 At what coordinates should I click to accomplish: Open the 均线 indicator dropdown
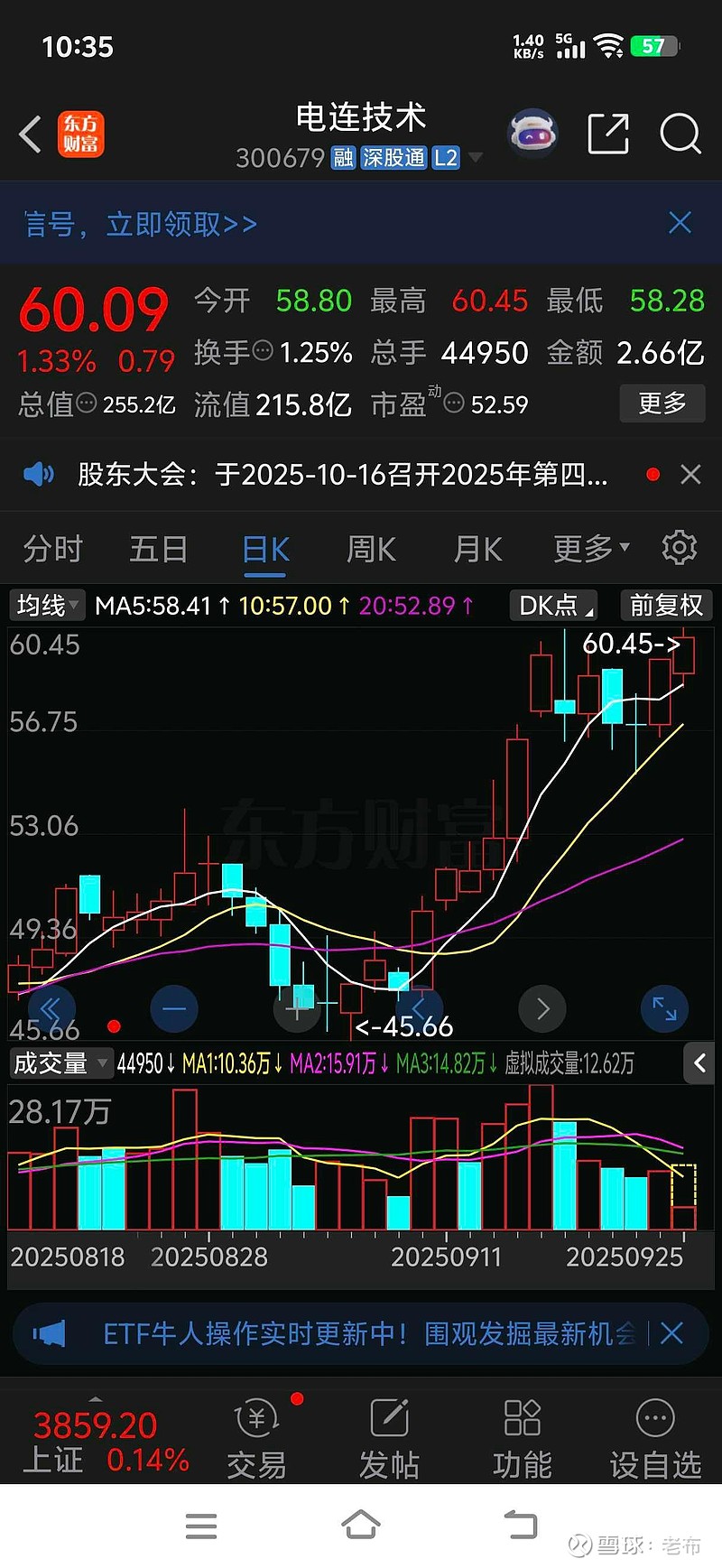click(x=48, y=605)
